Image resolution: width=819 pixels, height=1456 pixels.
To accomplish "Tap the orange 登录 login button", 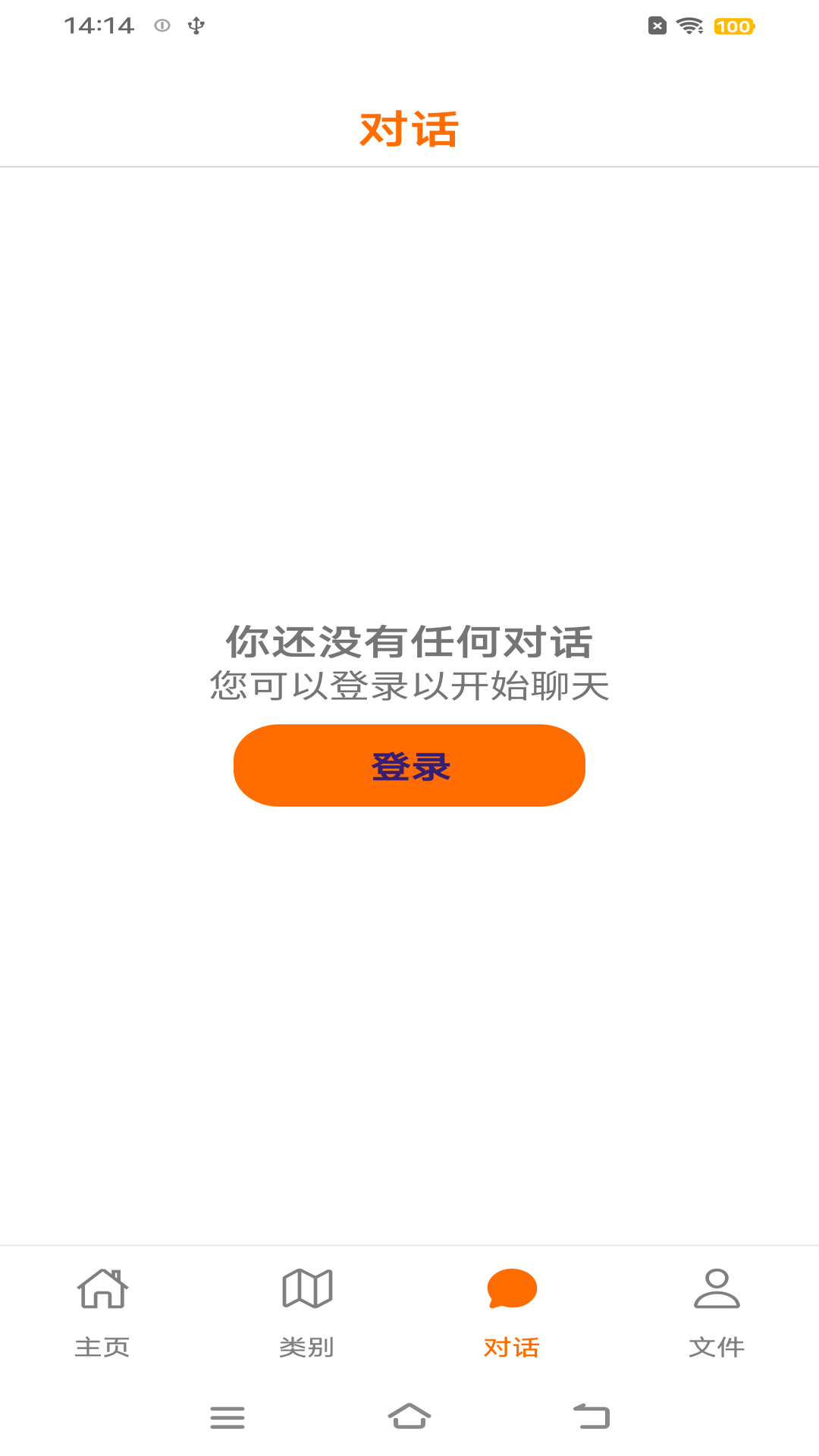I will click(x=409, y=765).
